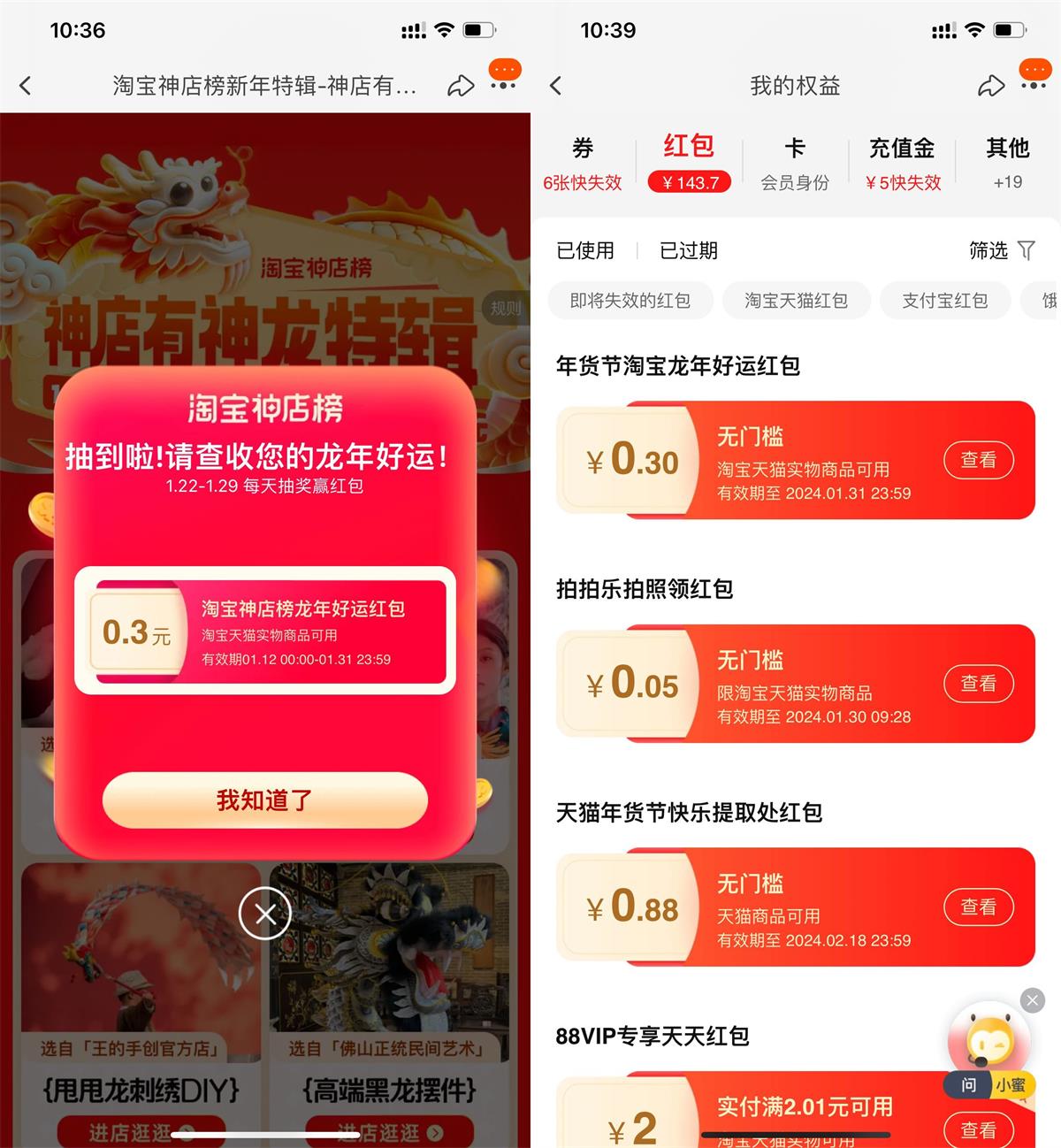Switch to the 券 tab

(x=583, y=163)
